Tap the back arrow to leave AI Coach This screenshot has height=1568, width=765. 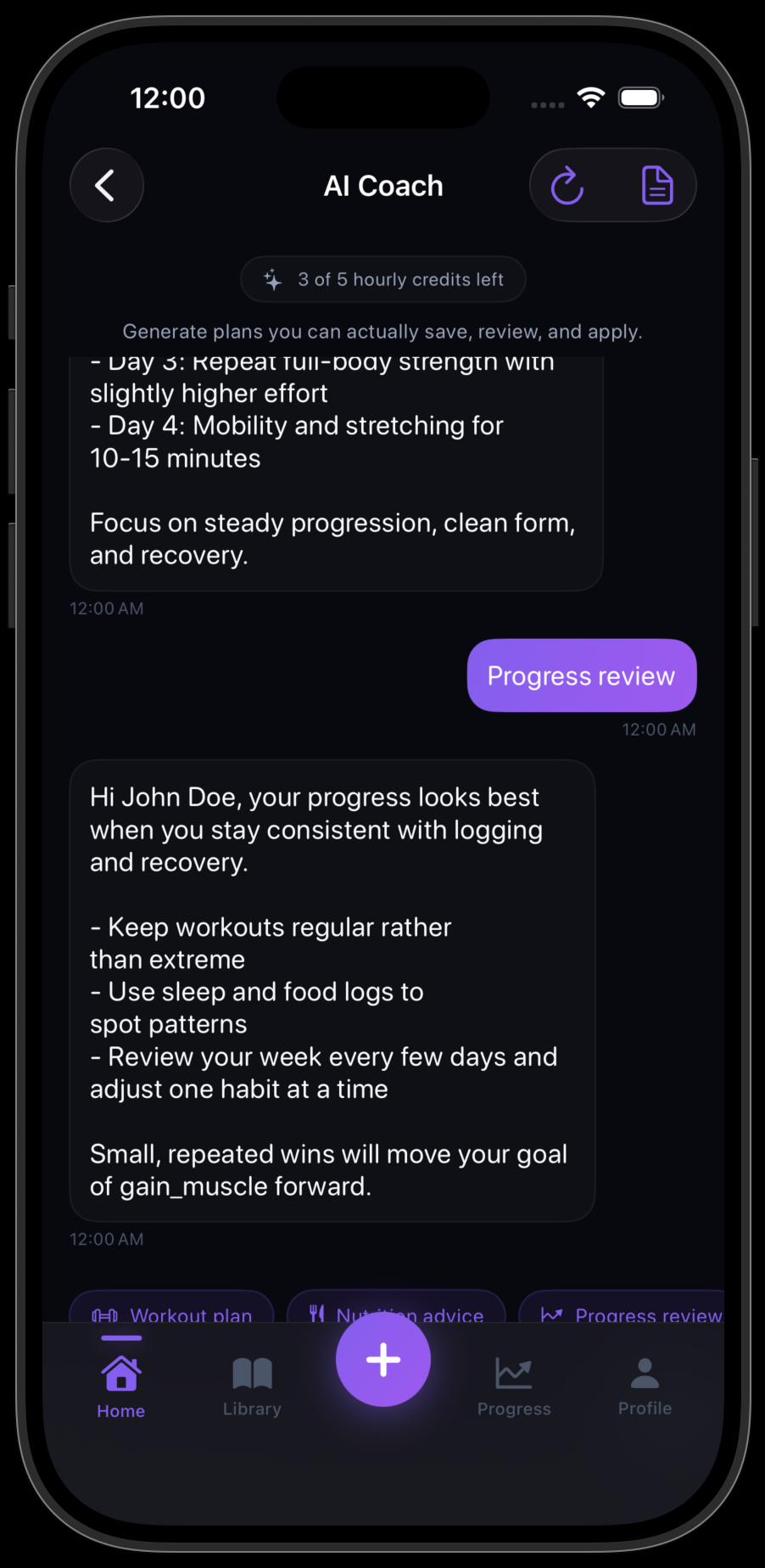tap(106, 185)
